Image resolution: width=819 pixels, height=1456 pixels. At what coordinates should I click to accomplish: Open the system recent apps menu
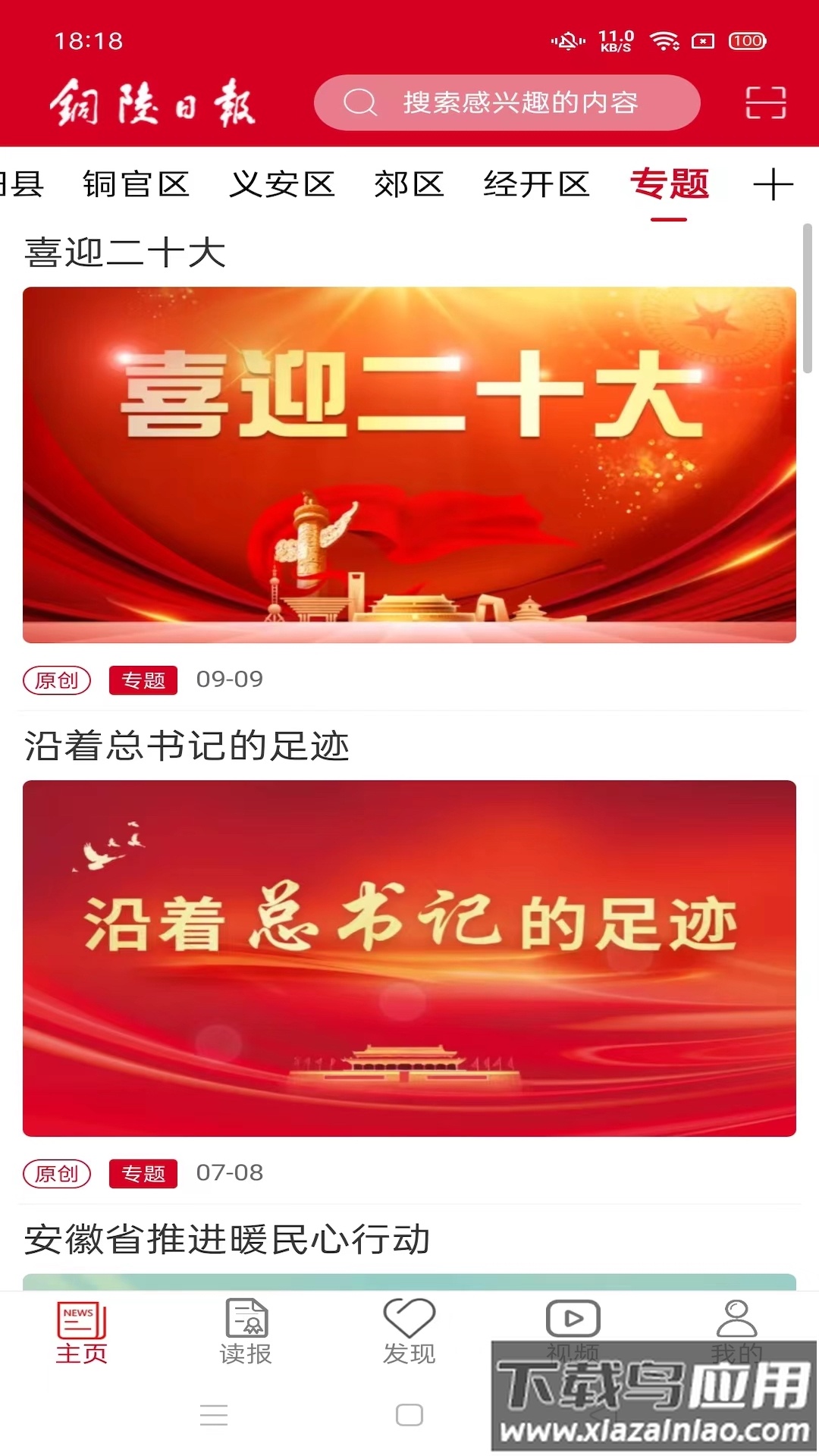click(214, 1415)
